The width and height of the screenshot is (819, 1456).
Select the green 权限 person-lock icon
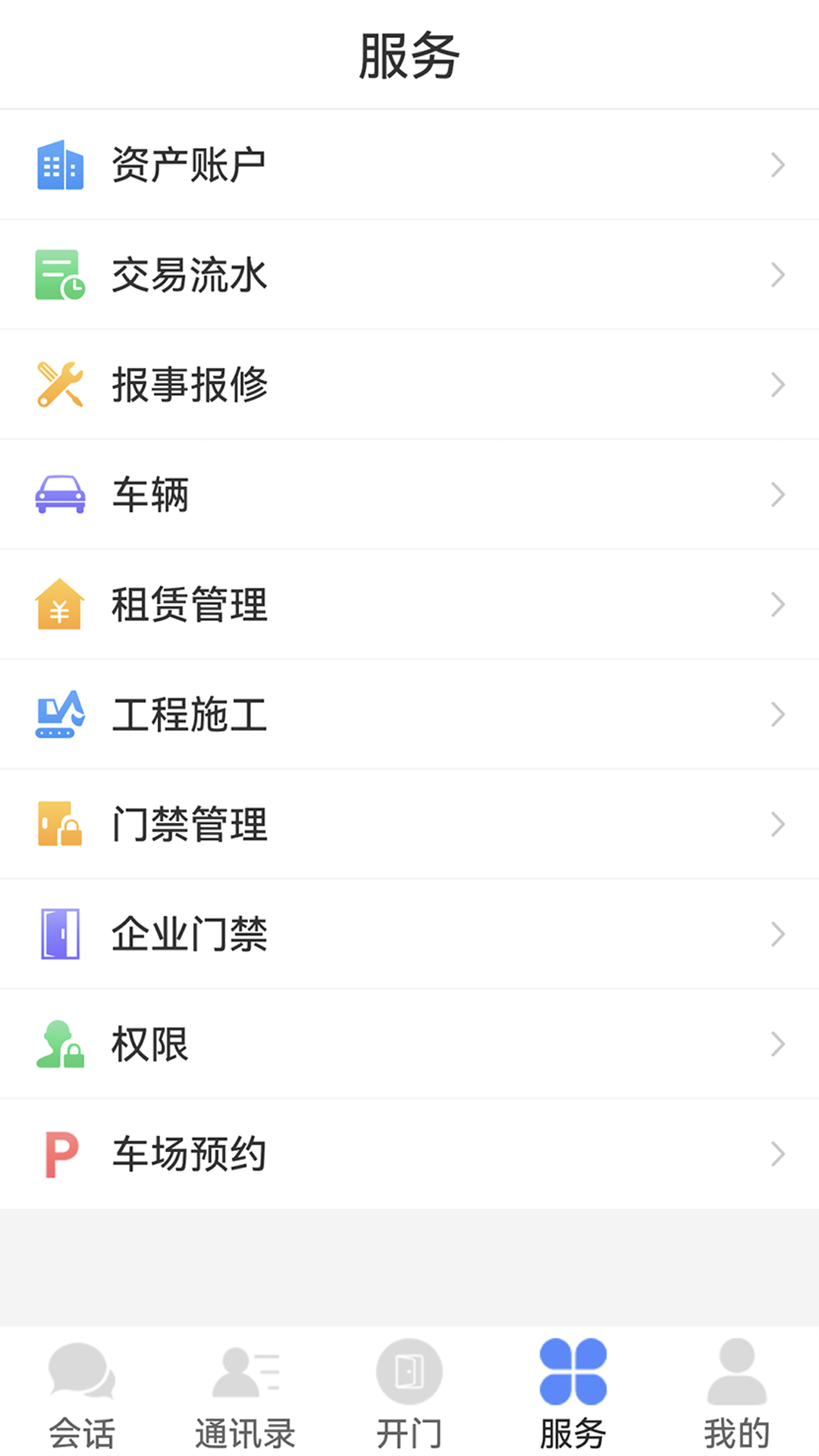[60, 1043]
